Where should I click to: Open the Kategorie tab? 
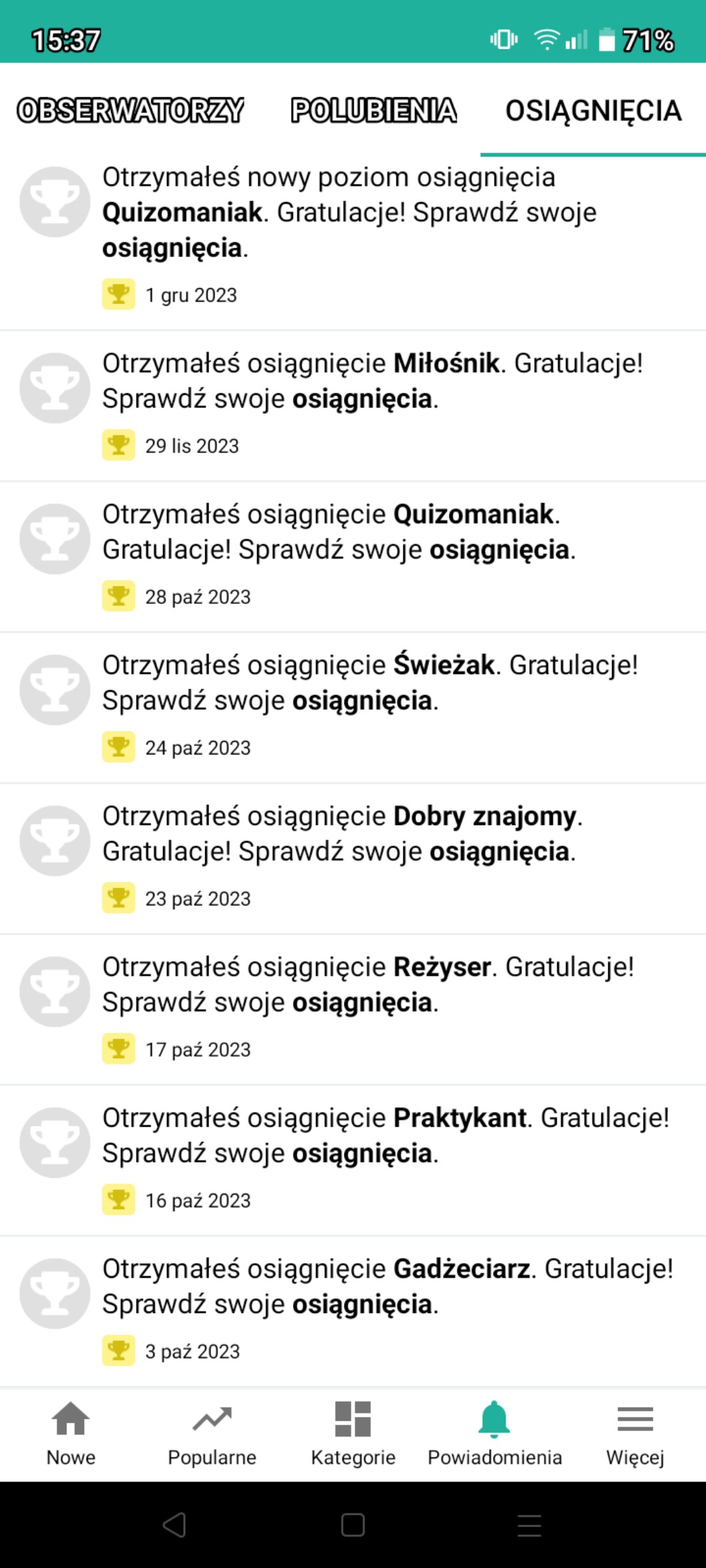point(353,1434)
